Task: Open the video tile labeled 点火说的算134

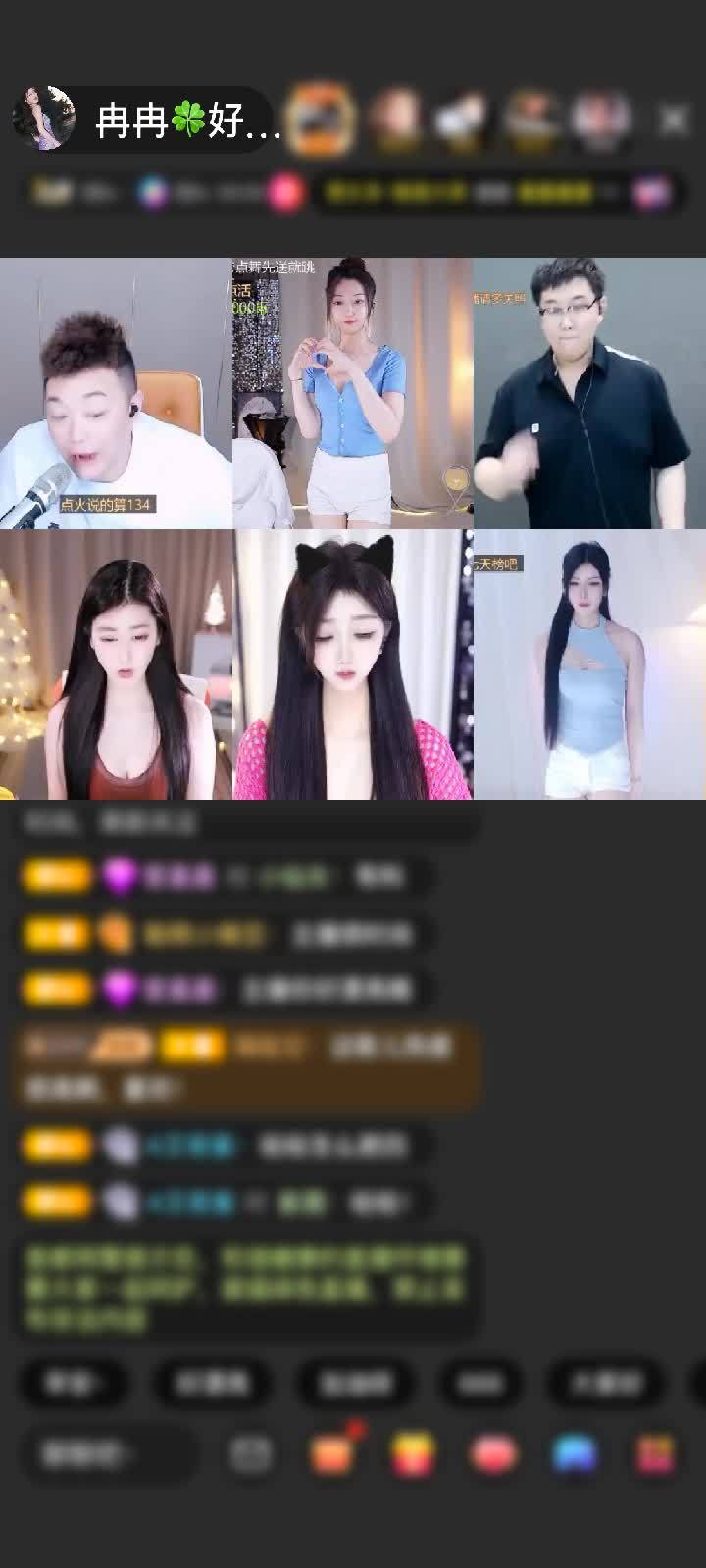Action: 116,393
